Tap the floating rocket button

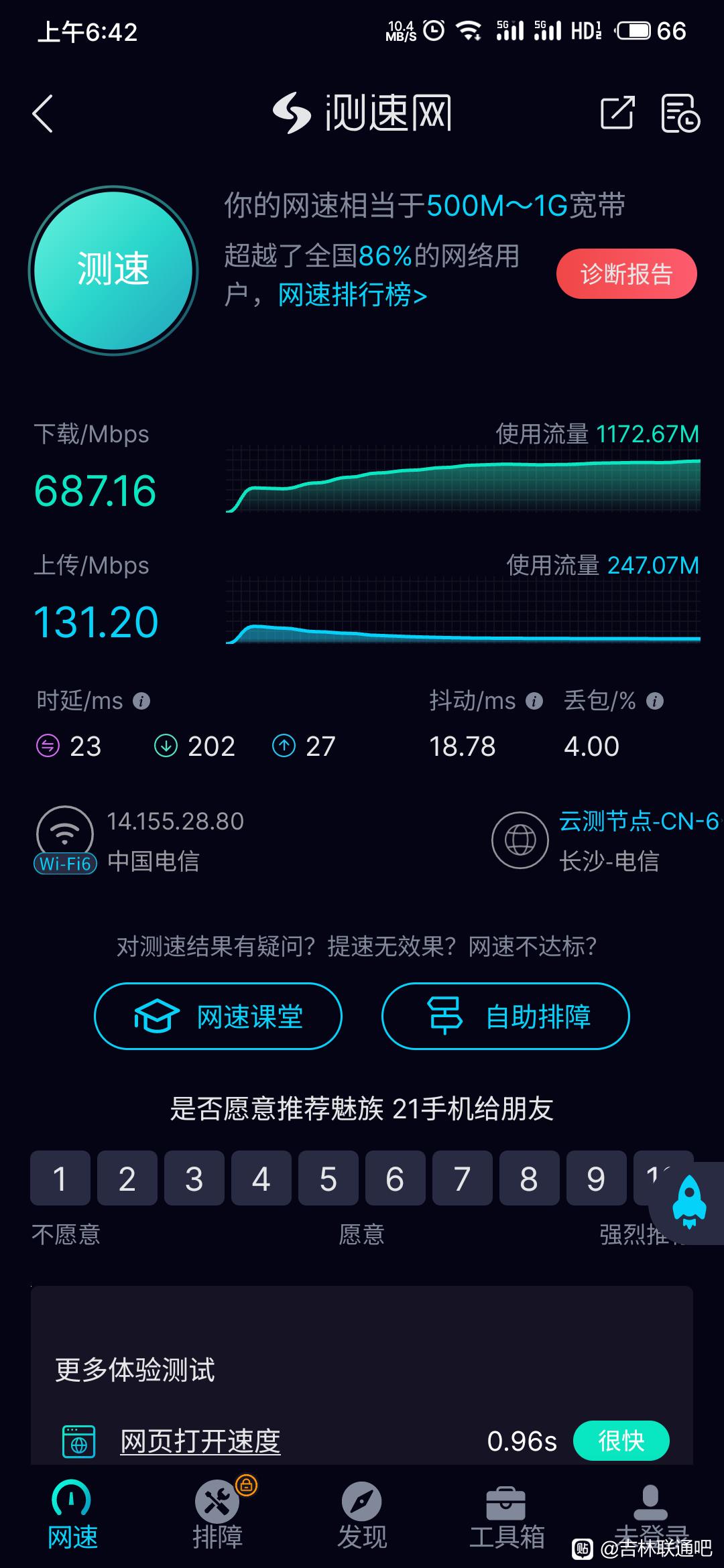click(x=689, y=1203)
